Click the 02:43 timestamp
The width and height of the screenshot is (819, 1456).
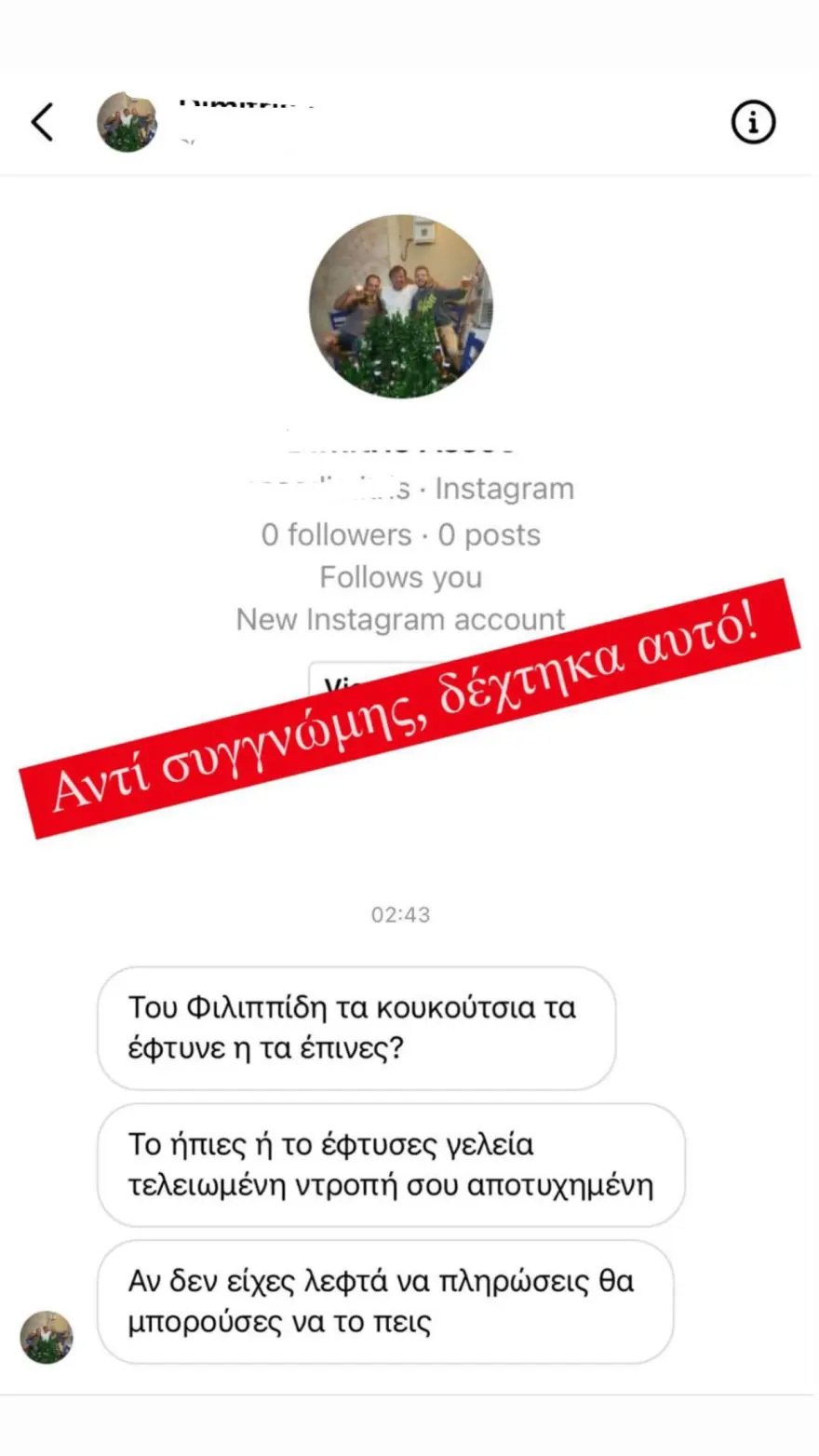click(x=400, y=914)
